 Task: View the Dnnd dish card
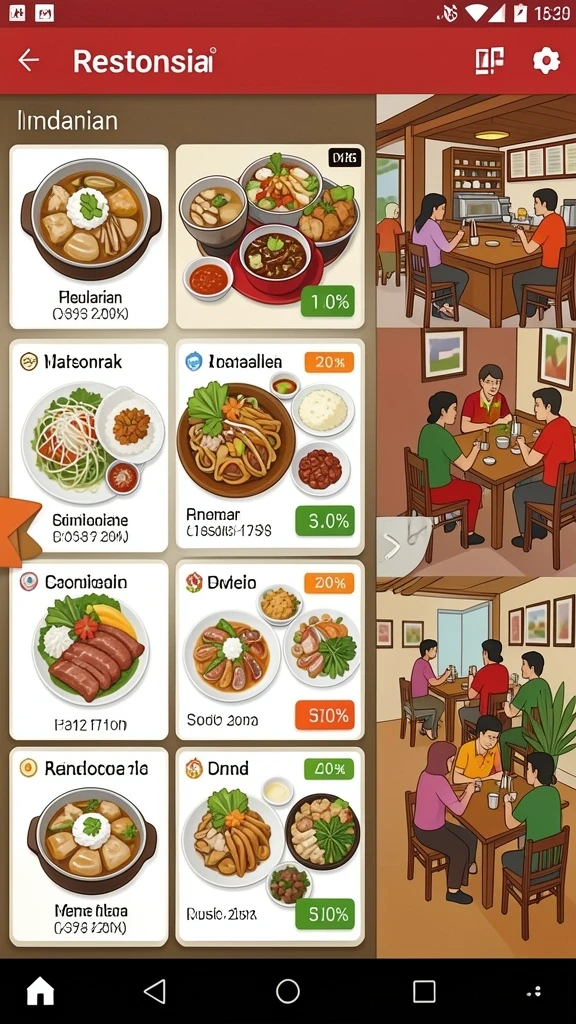pos(270,847)
